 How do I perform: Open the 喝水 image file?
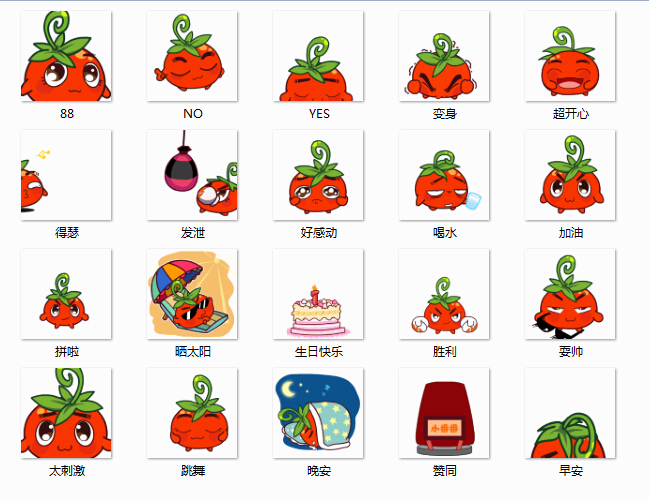[444, 175]
